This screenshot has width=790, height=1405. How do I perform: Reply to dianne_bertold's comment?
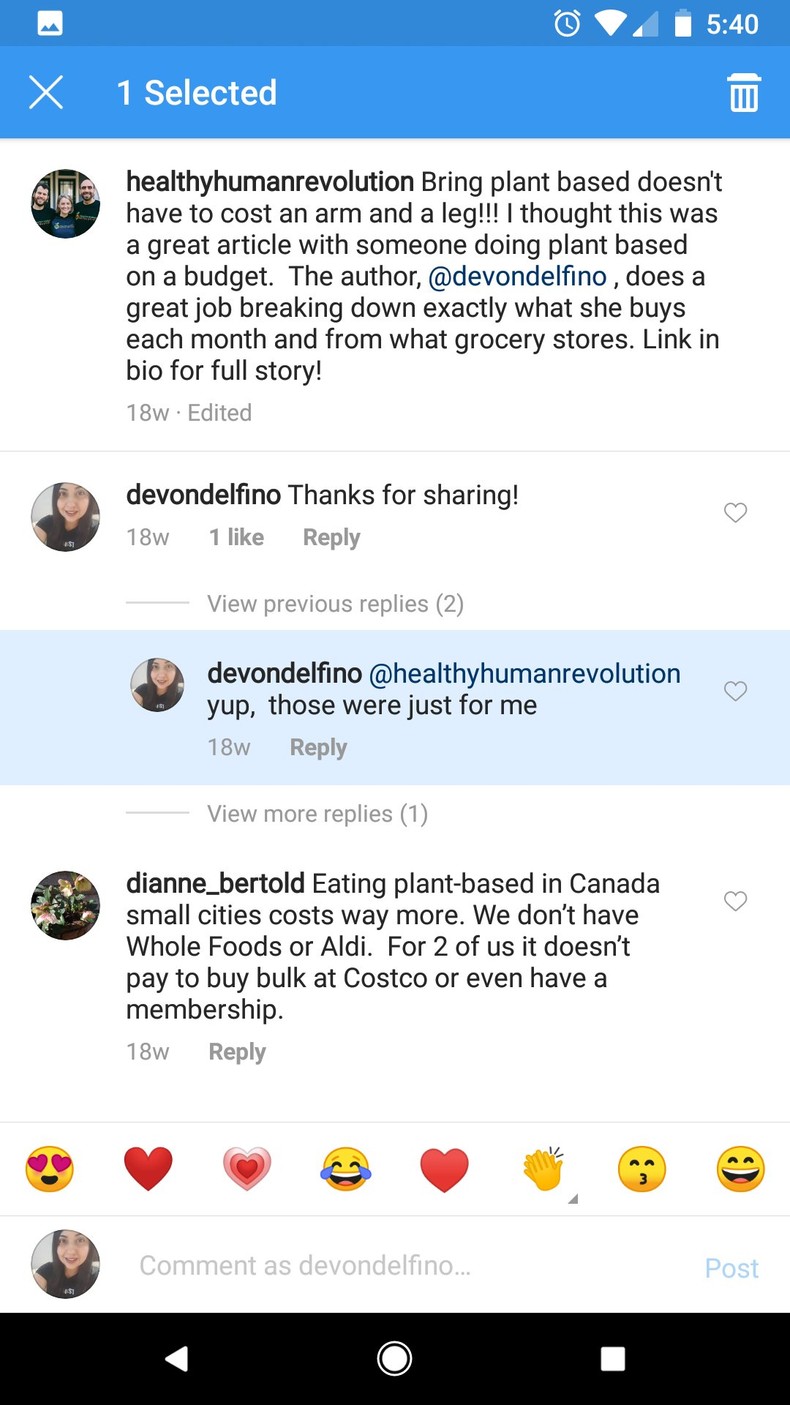point(237,1051)
